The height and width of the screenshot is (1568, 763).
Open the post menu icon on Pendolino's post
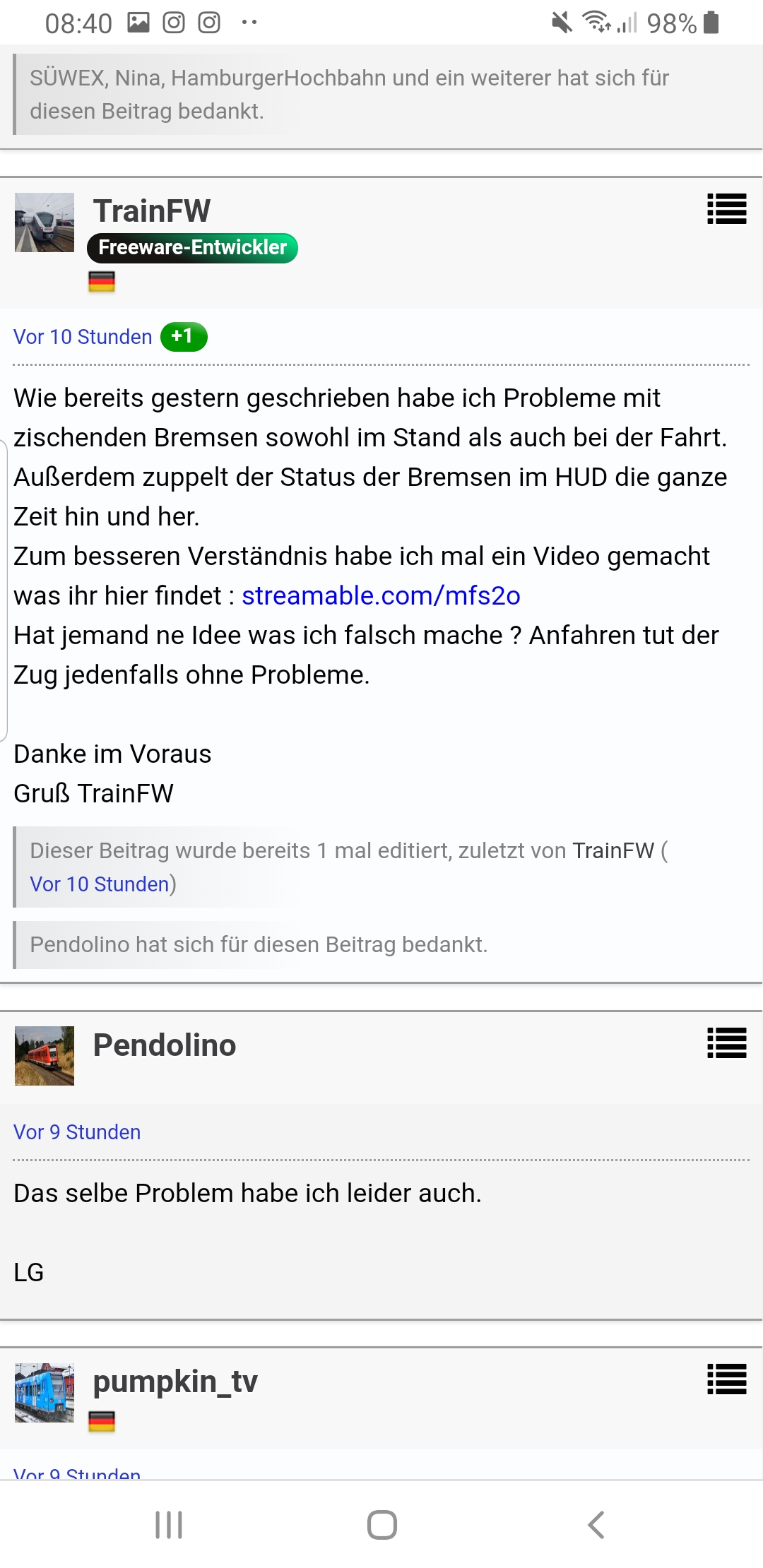(x=726, y=1043)
